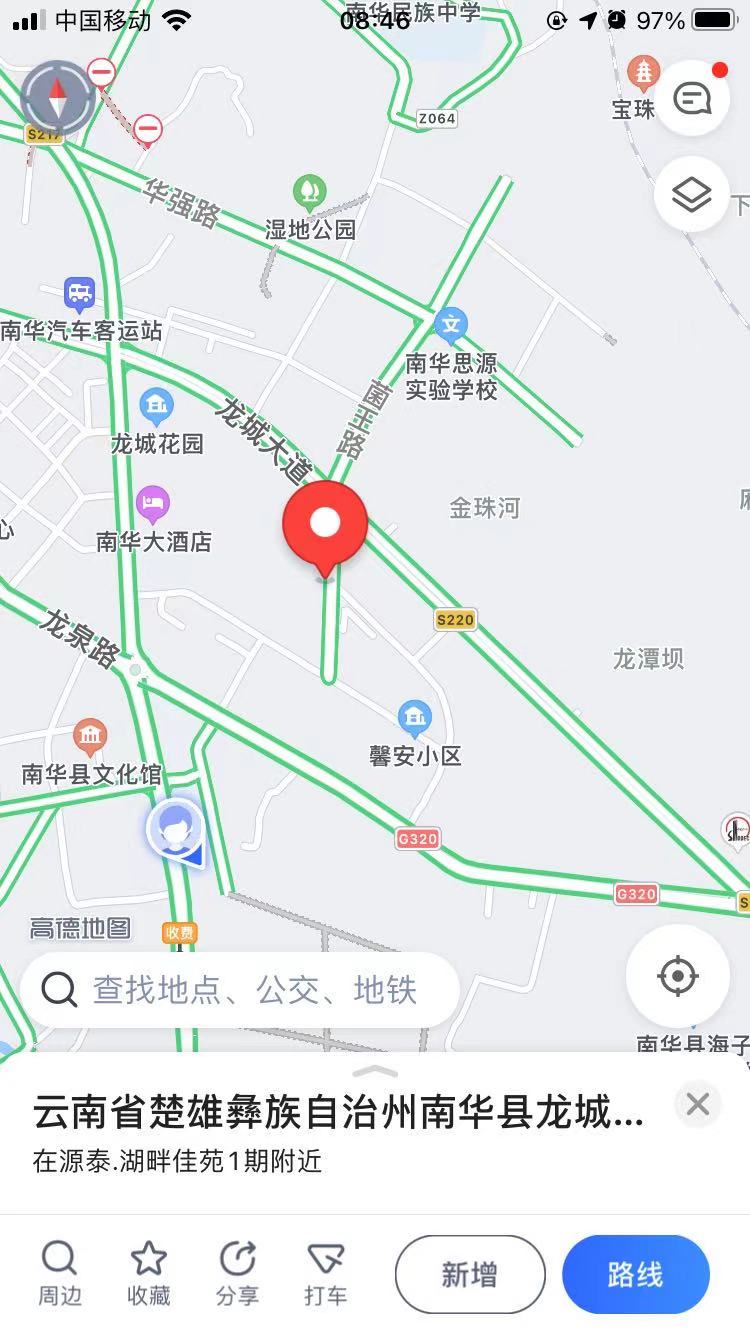Search nearby with 周边
750x1334 pixels.
[x=60, y=1274]
